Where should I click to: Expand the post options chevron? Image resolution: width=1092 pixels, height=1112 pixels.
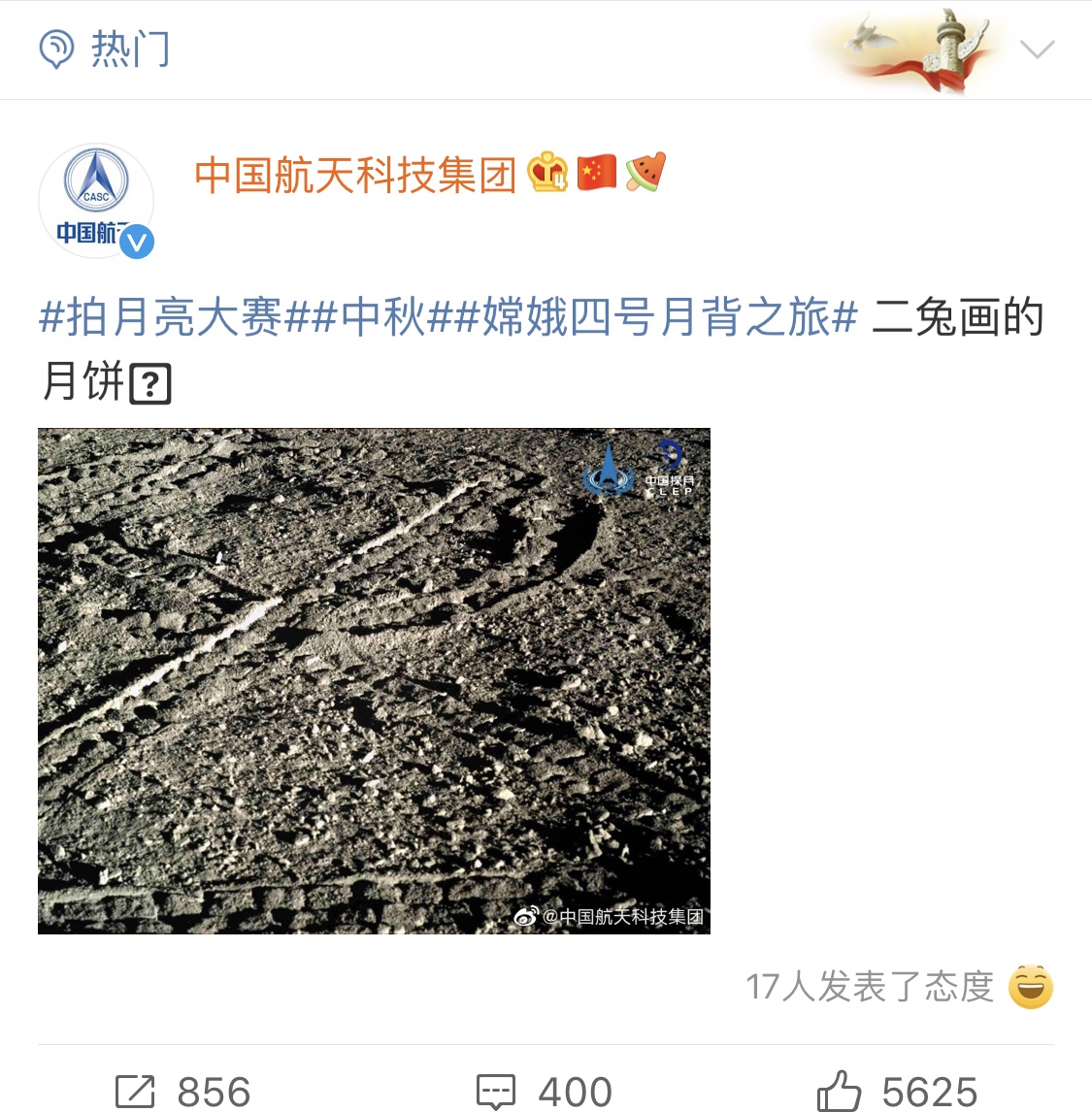click(1037, 49)
